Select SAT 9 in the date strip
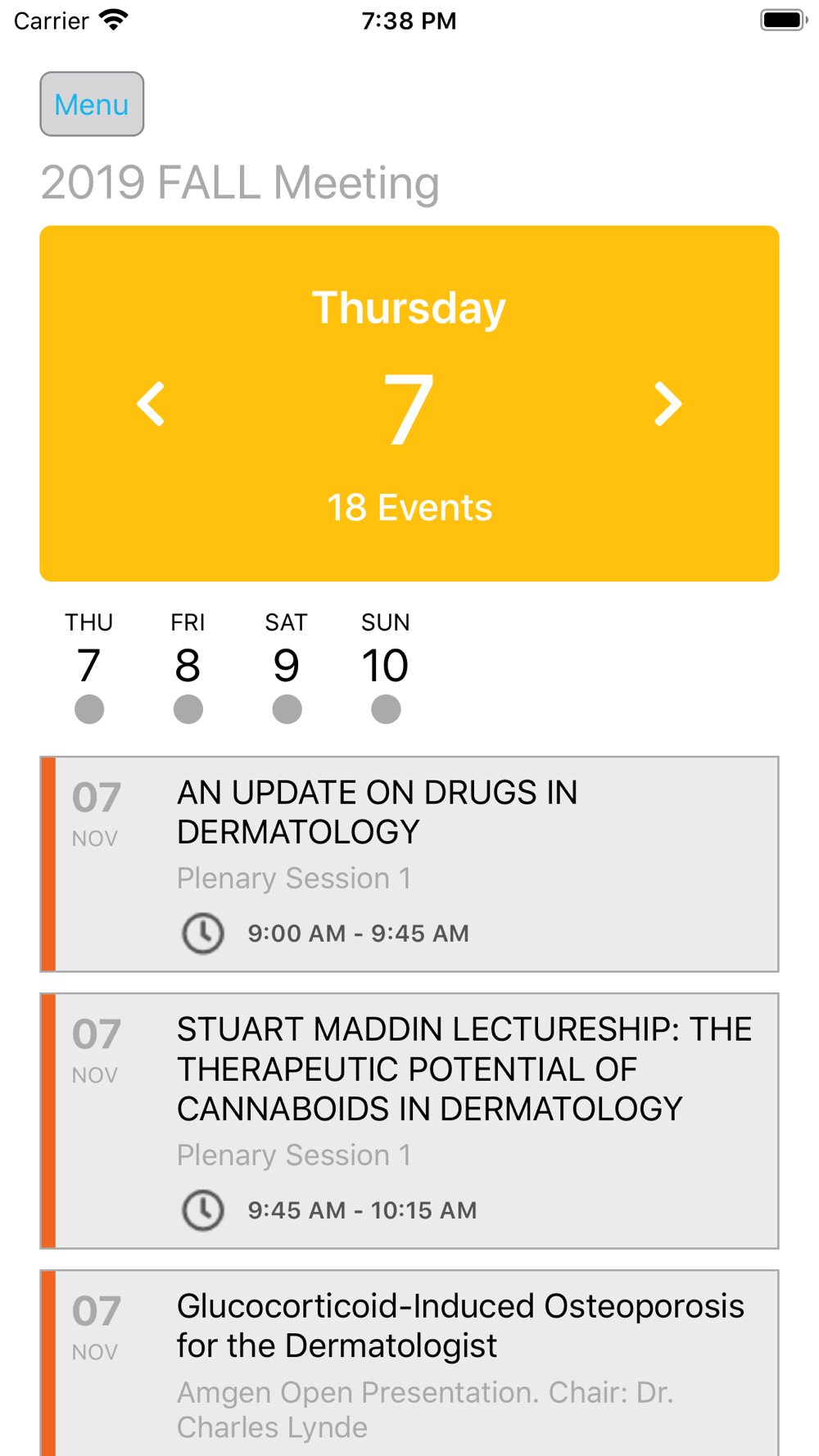The image size is (819, 1456). (x=287, y=667)
